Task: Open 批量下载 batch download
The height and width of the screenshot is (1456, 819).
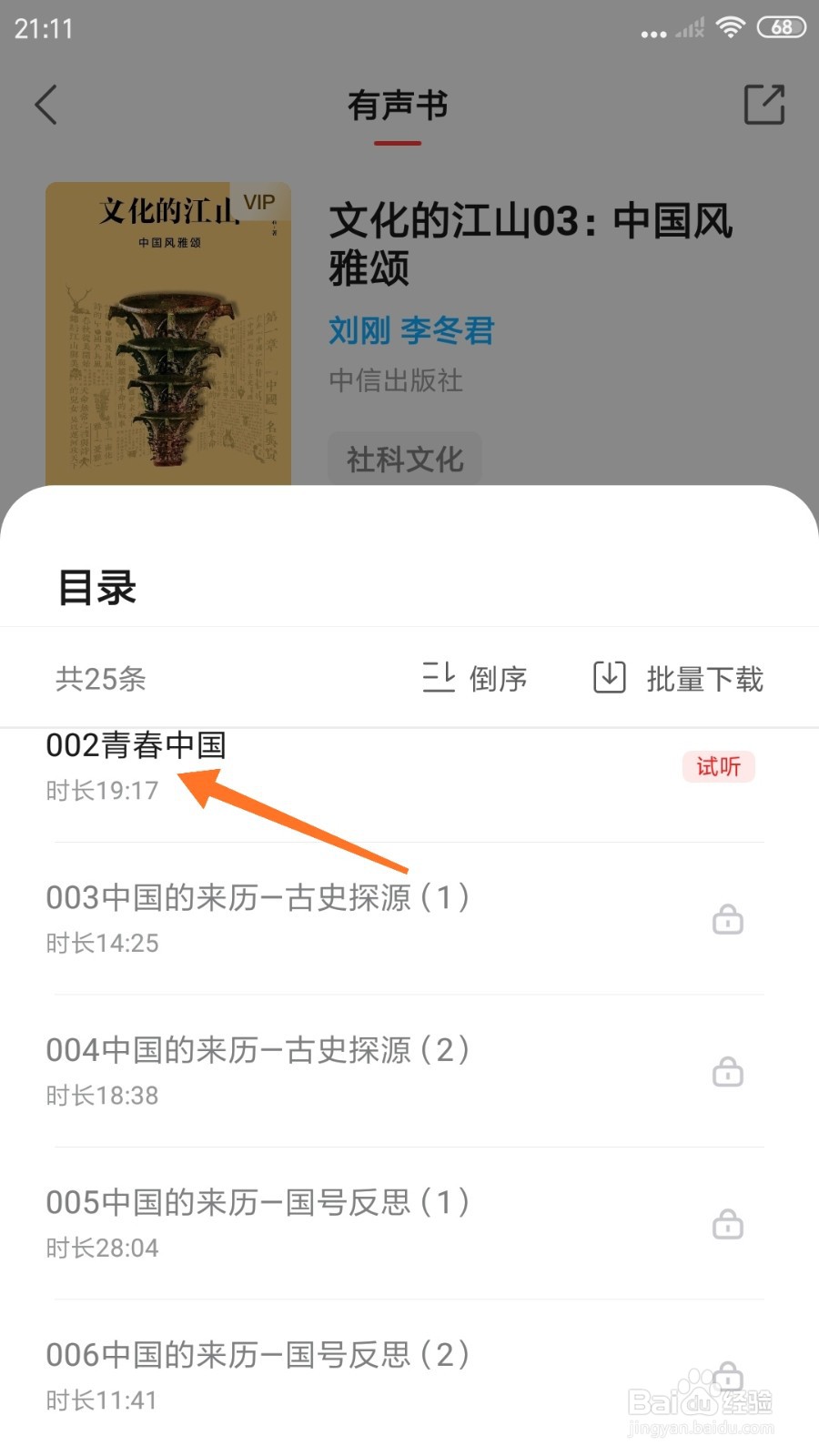Action: tap(678, 678)
